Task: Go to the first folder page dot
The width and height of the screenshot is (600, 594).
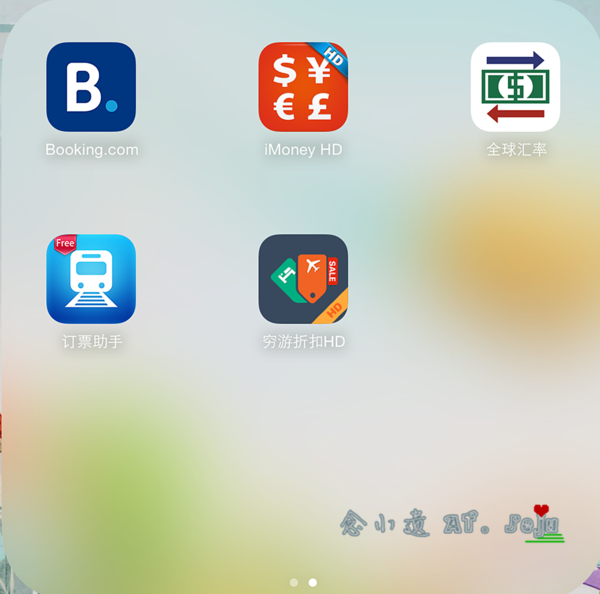Action: (x=293, y=582)
